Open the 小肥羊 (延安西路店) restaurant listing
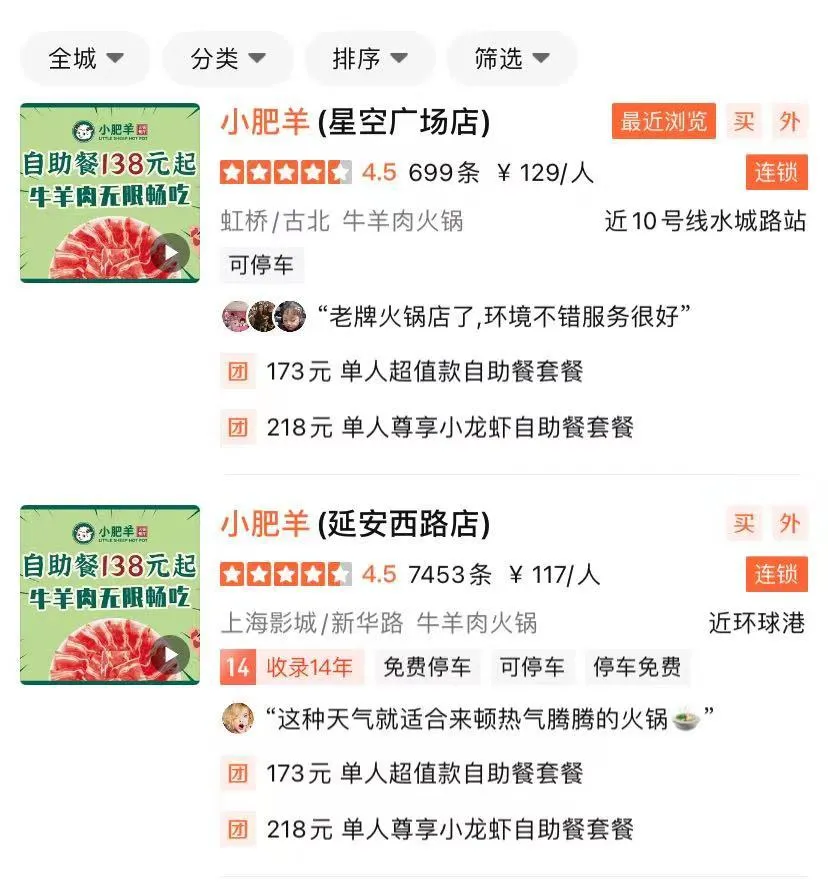The width and height of the screenshot is (828, 885). 355,523
